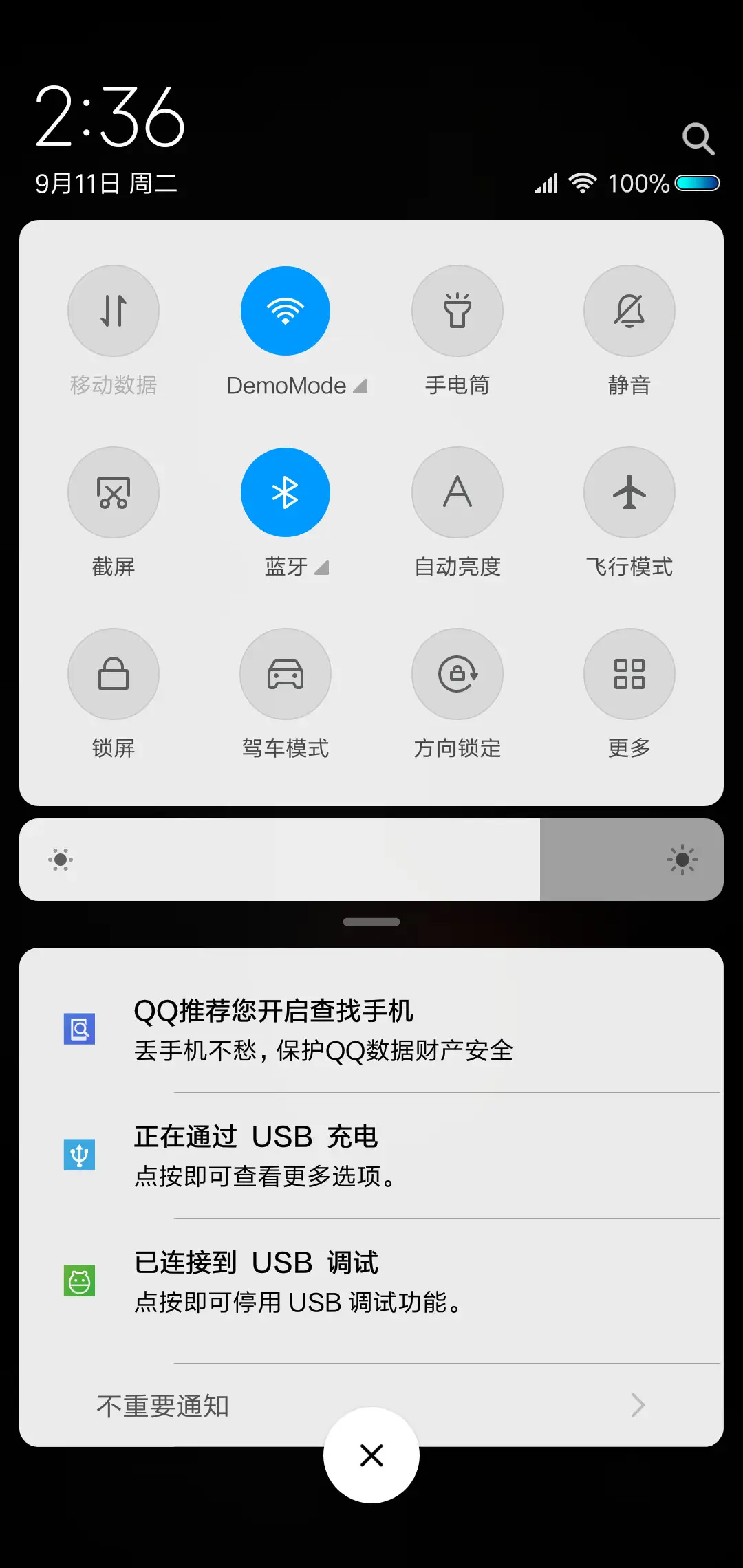Open unimportant notifications list
The image size is (743, 1568).
(x=371, y=1406)
